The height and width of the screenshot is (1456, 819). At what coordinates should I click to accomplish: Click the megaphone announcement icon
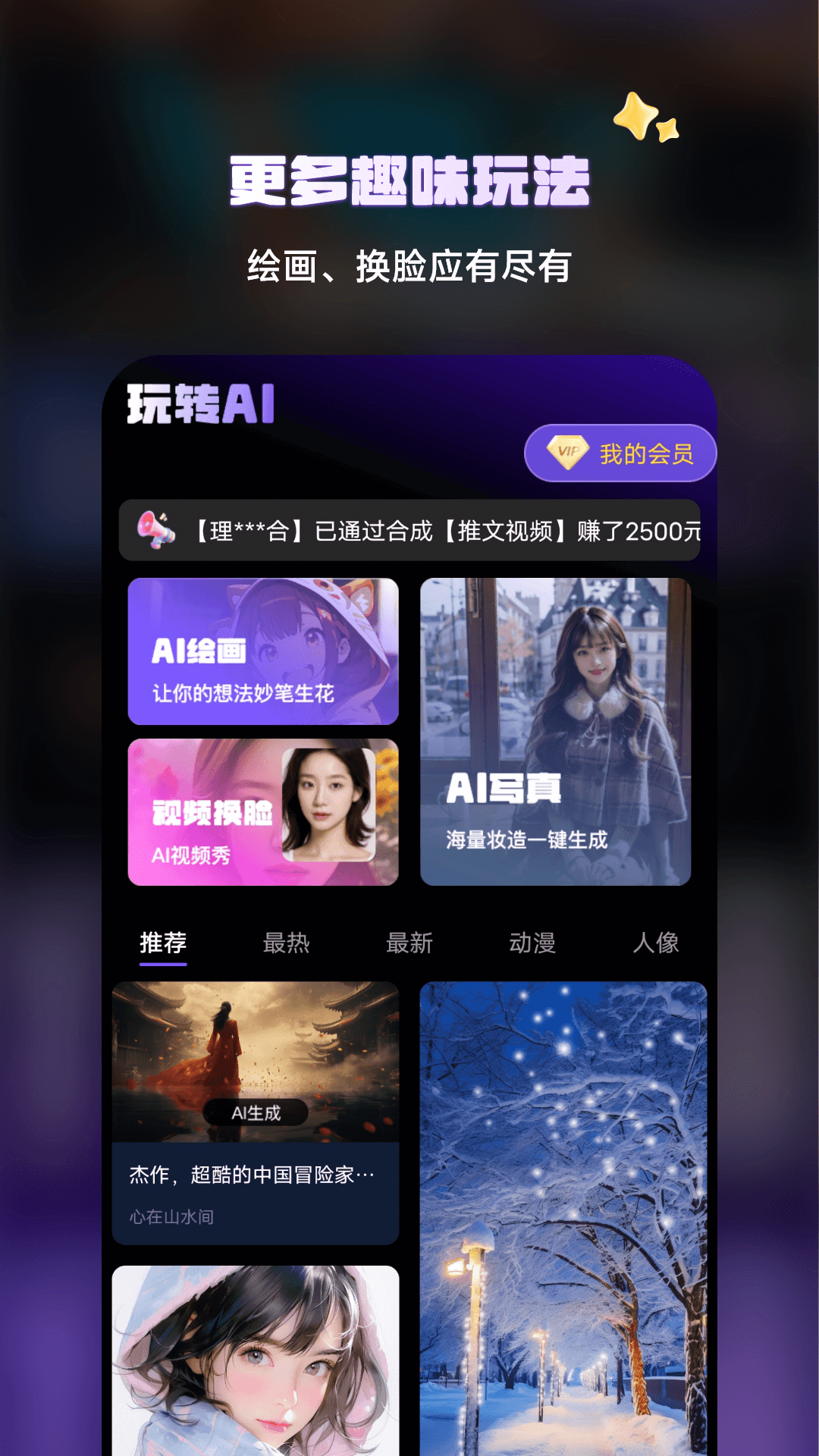(x=154, y=530)
